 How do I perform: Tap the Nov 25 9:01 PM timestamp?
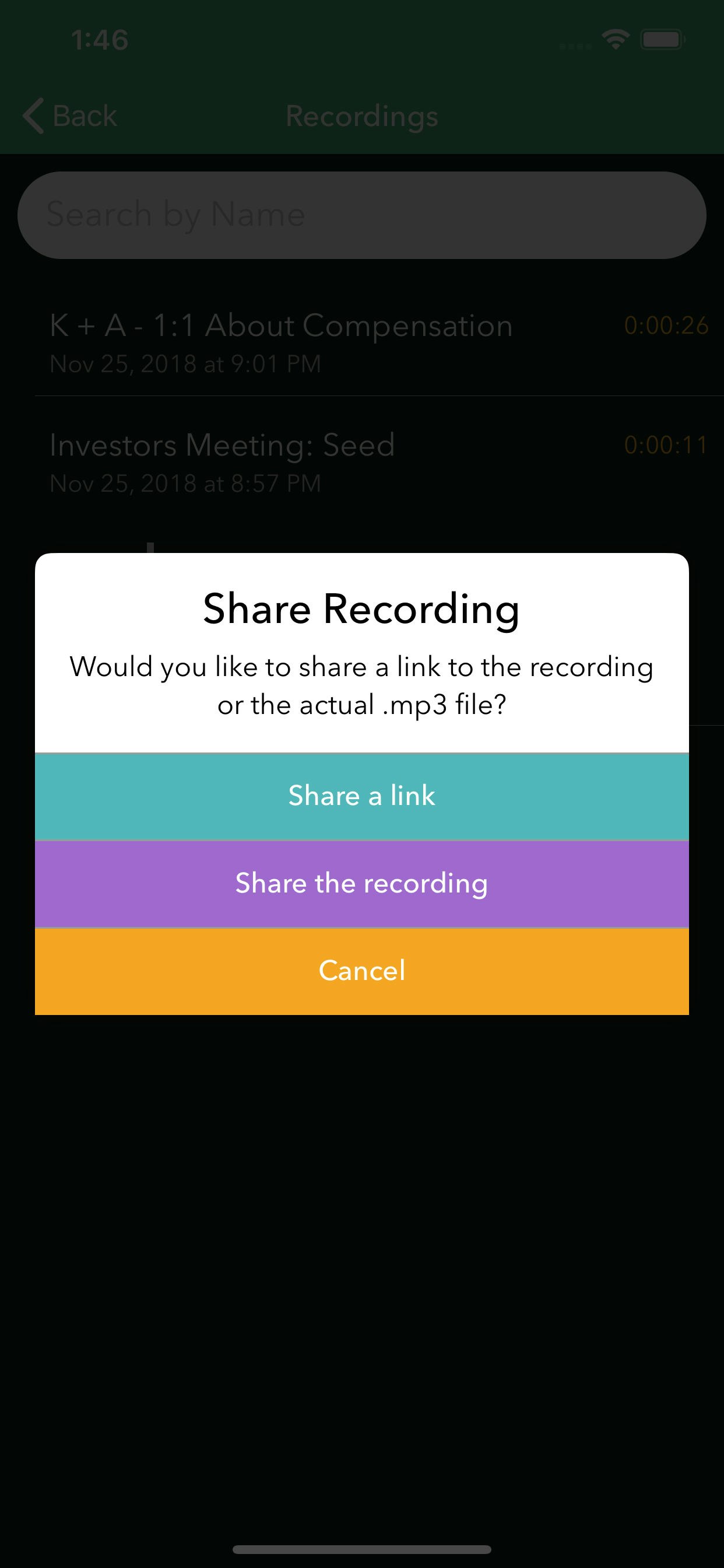point(187,364)
